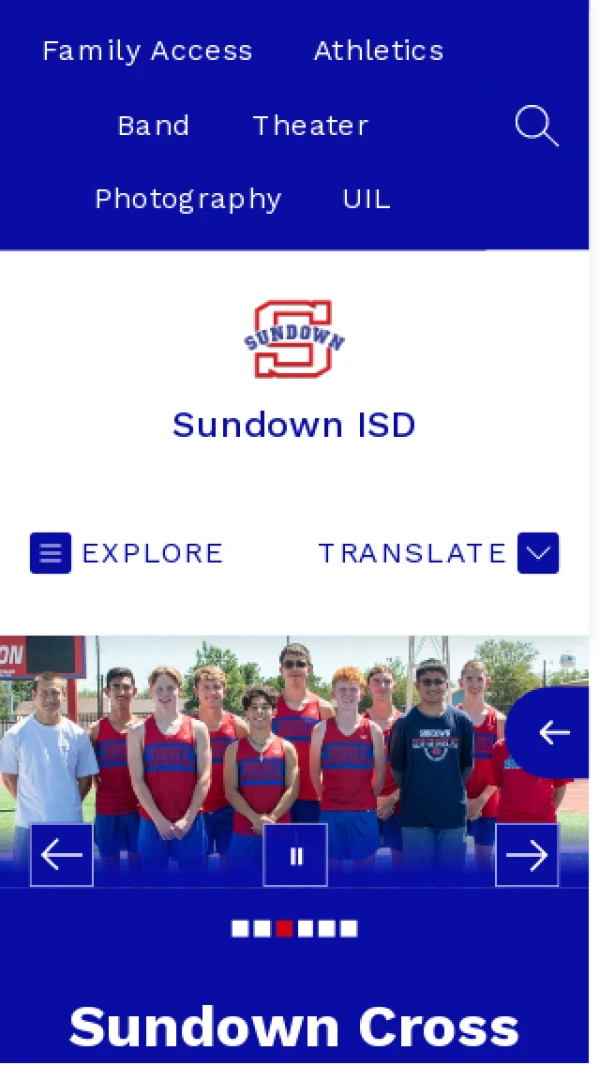The image size is (600, 1065).
Task: Open the Family Access link
Action: tap(147, 51)
